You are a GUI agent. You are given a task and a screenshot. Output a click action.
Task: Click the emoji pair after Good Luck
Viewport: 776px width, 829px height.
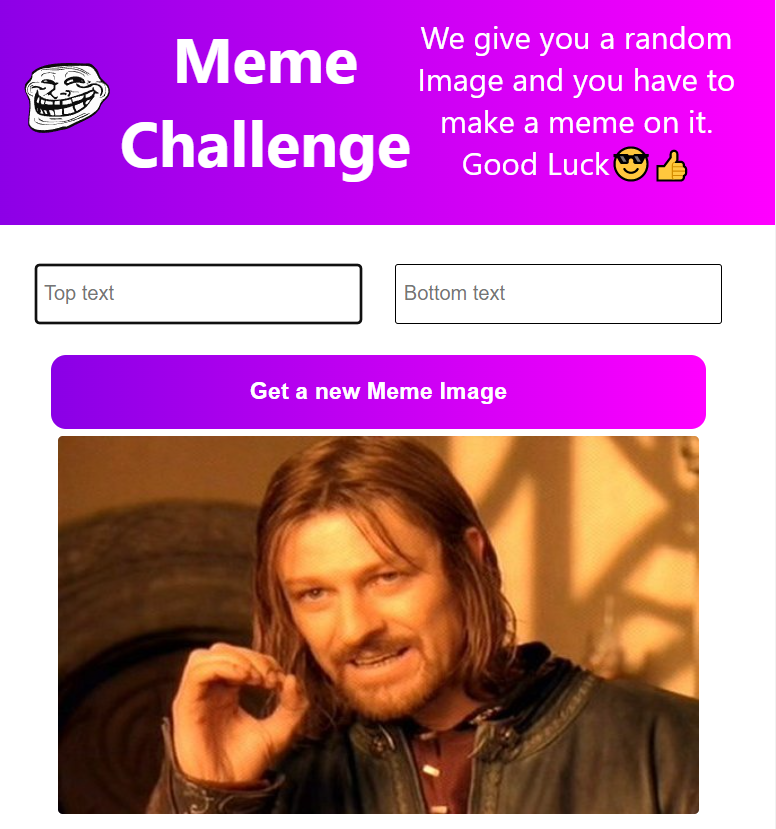coord(650,164)
